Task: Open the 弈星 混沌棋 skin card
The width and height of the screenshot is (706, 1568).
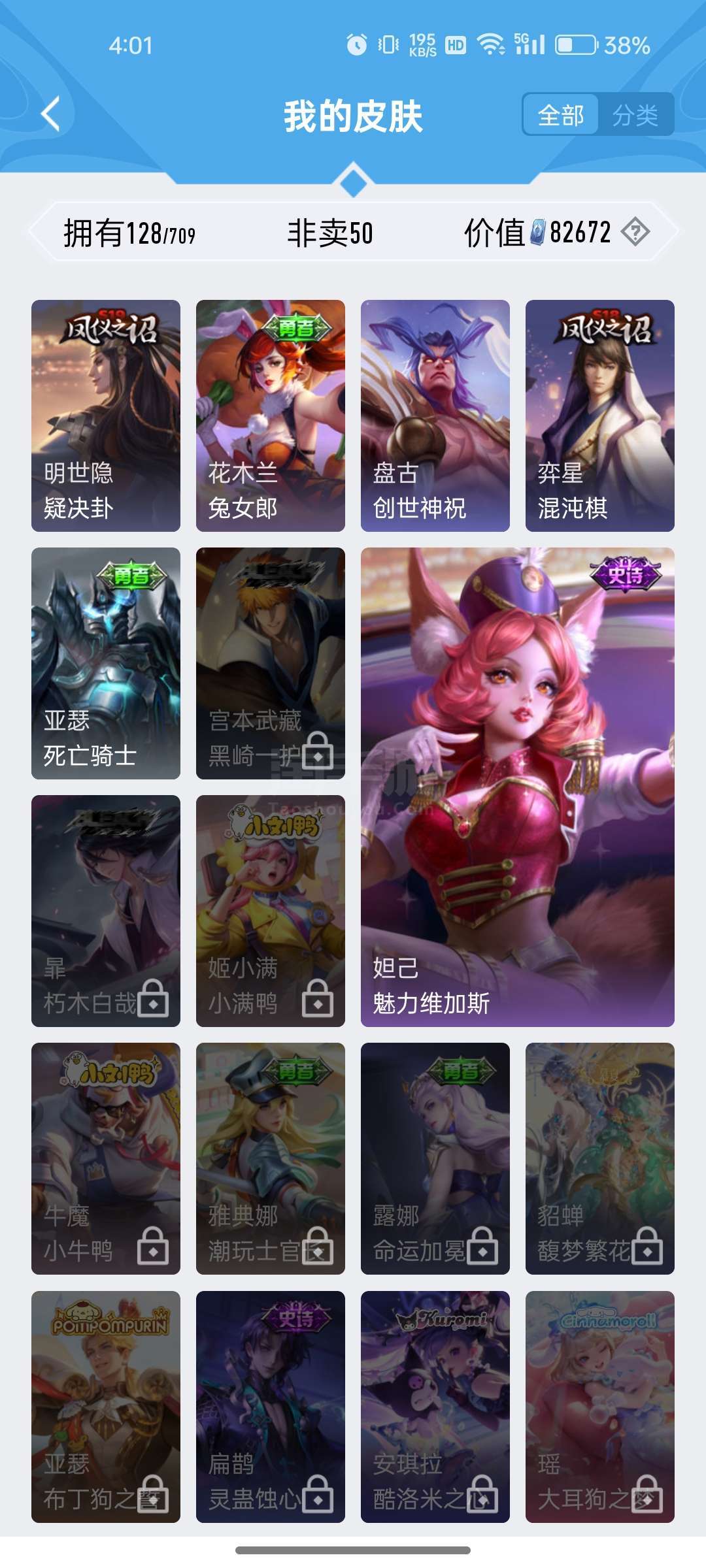Action: pos(600,416)
